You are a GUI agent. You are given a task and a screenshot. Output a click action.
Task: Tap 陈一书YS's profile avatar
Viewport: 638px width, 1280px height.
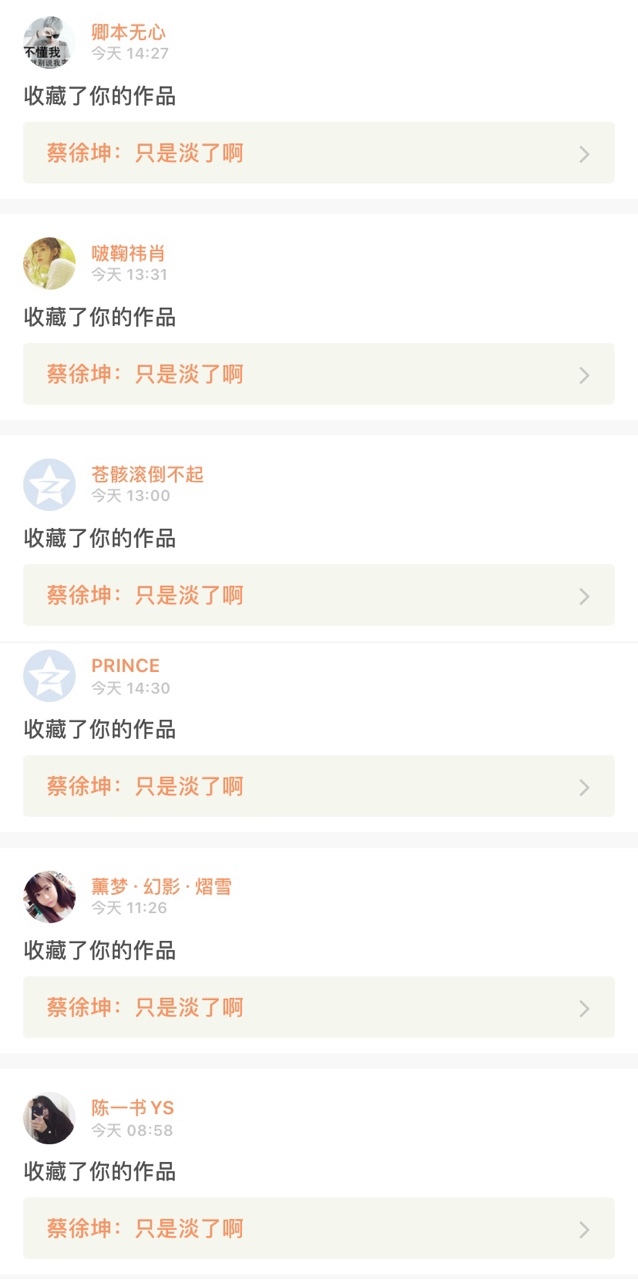49,1118
